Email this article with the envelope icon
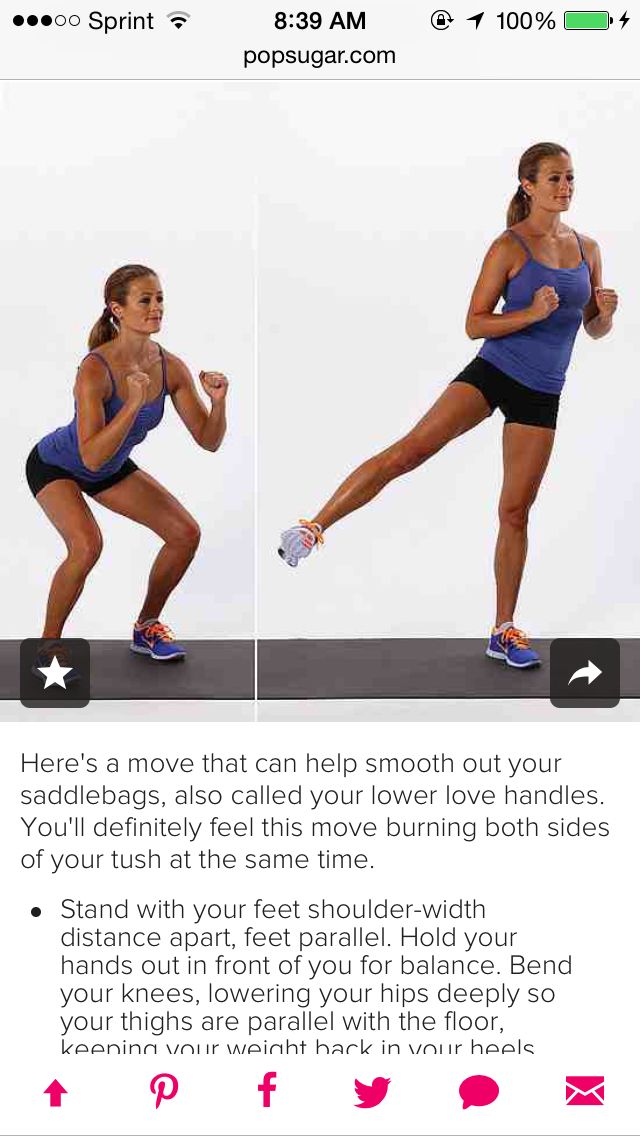Viewport: 640px width, 1136px height. point(585,1092)
